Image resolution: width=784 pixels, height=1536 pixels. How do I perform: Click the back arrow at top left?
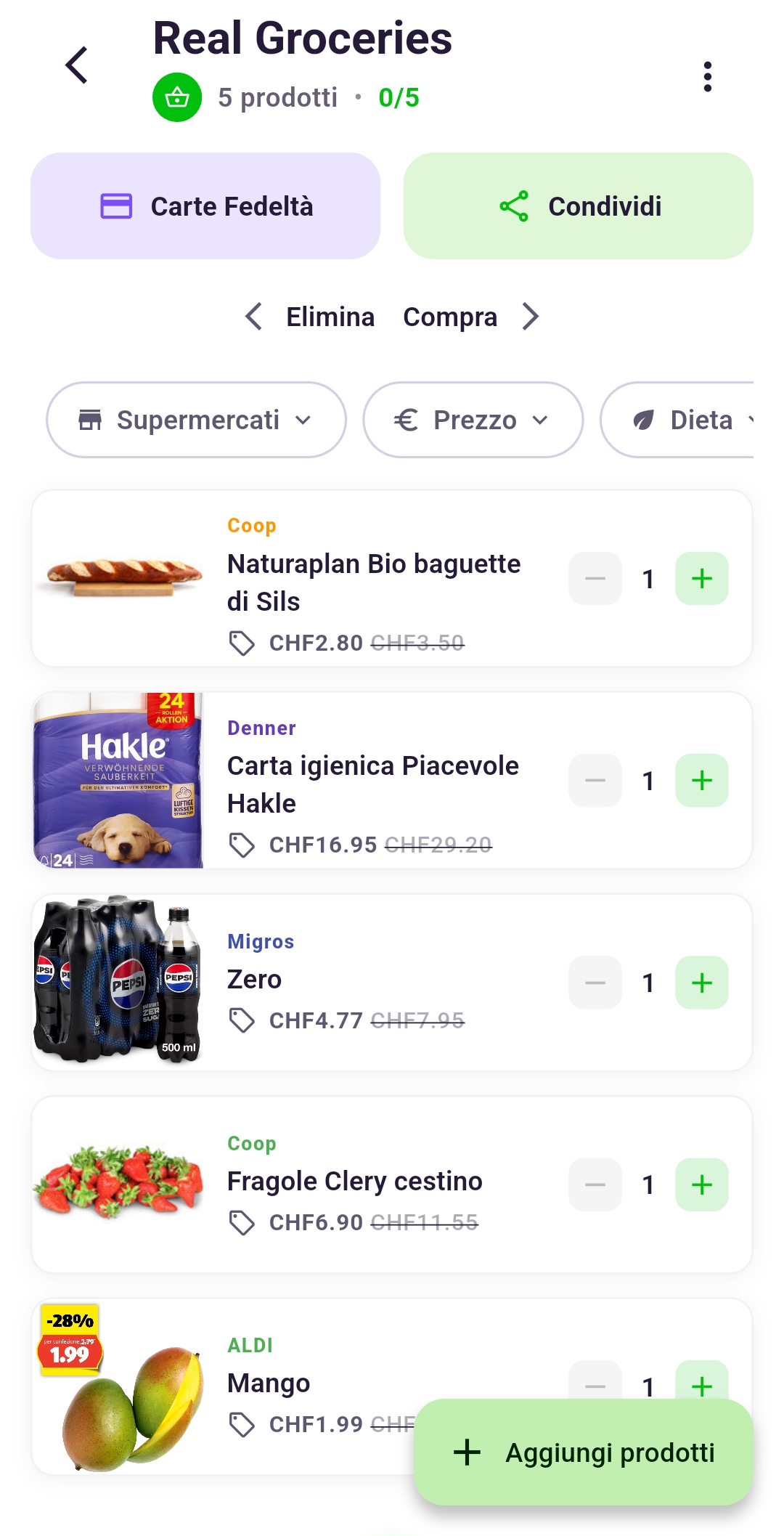76,65
